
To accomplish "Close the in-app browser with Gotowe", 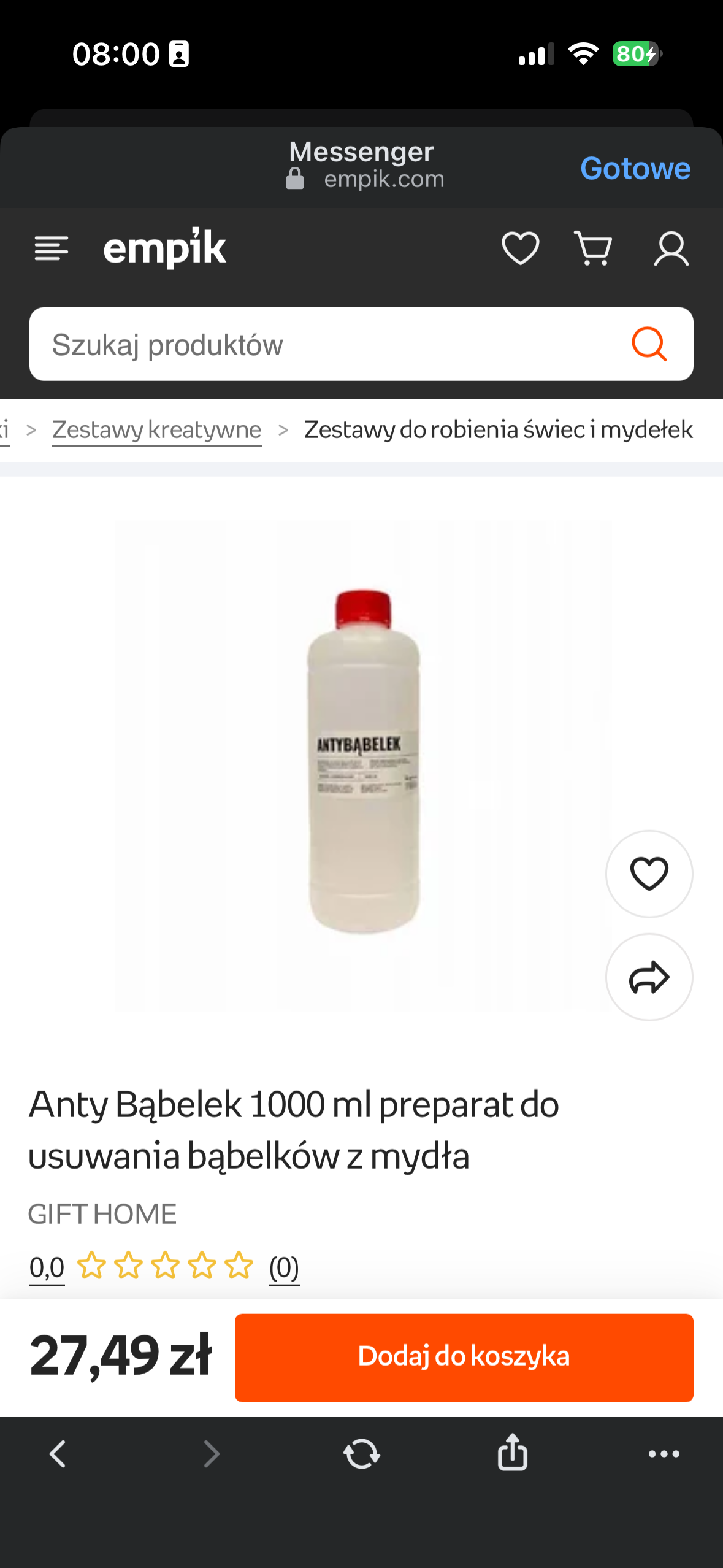I will (635, 169).
